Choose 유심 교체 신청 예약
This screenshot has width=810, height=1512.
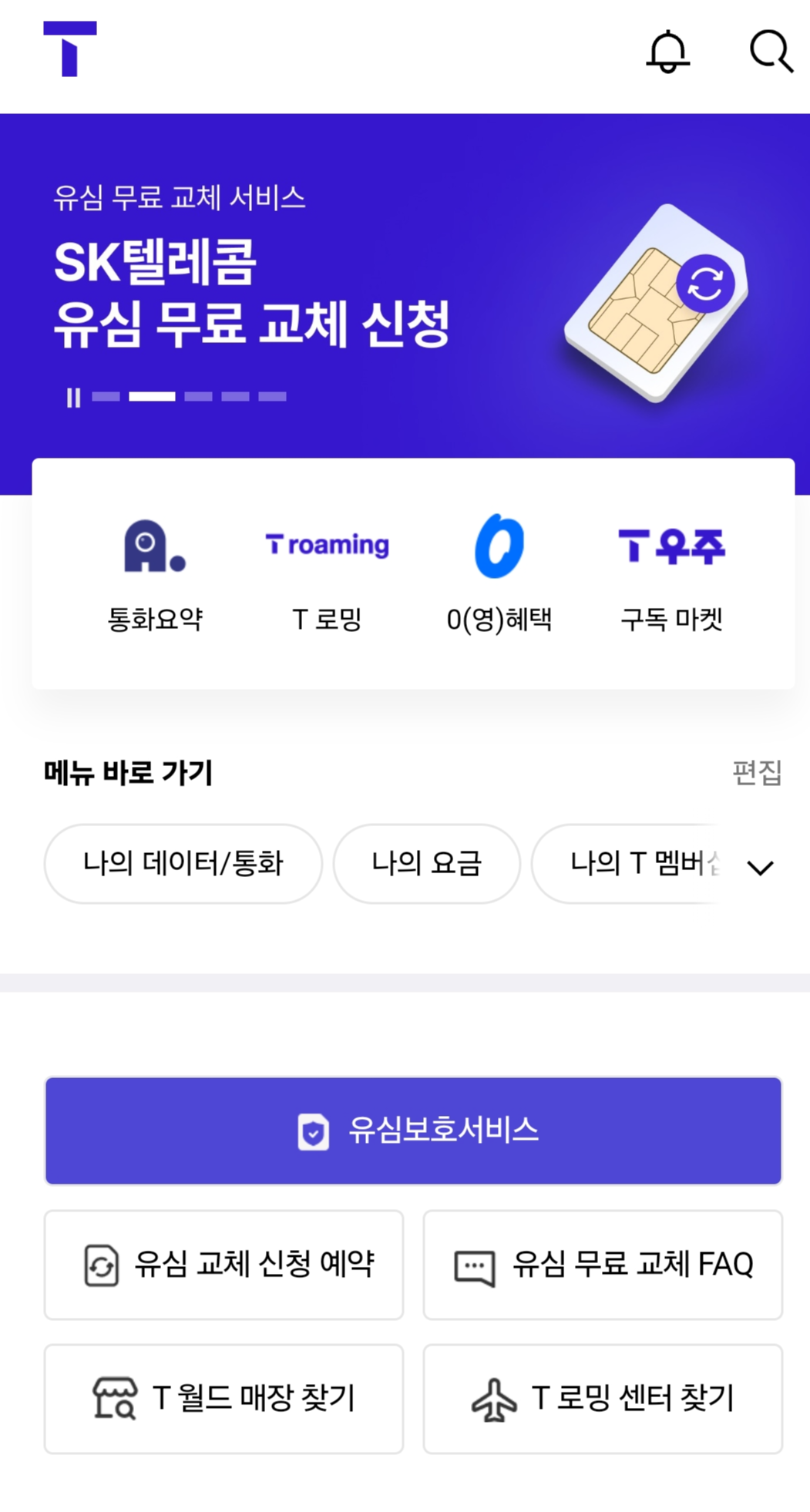[224, 1265]
